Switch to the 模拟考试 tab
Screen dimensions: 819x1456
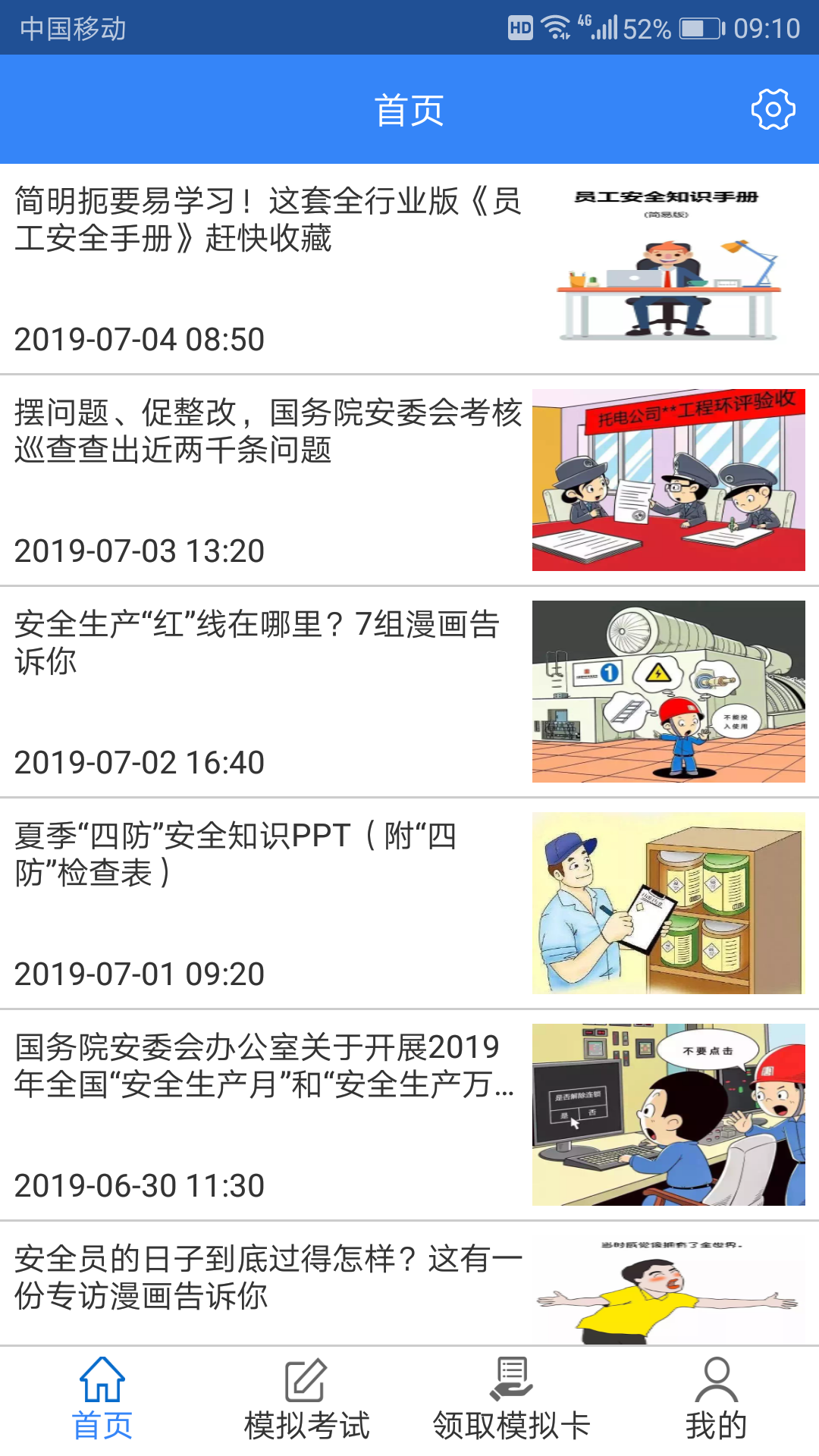point(306,1401)
